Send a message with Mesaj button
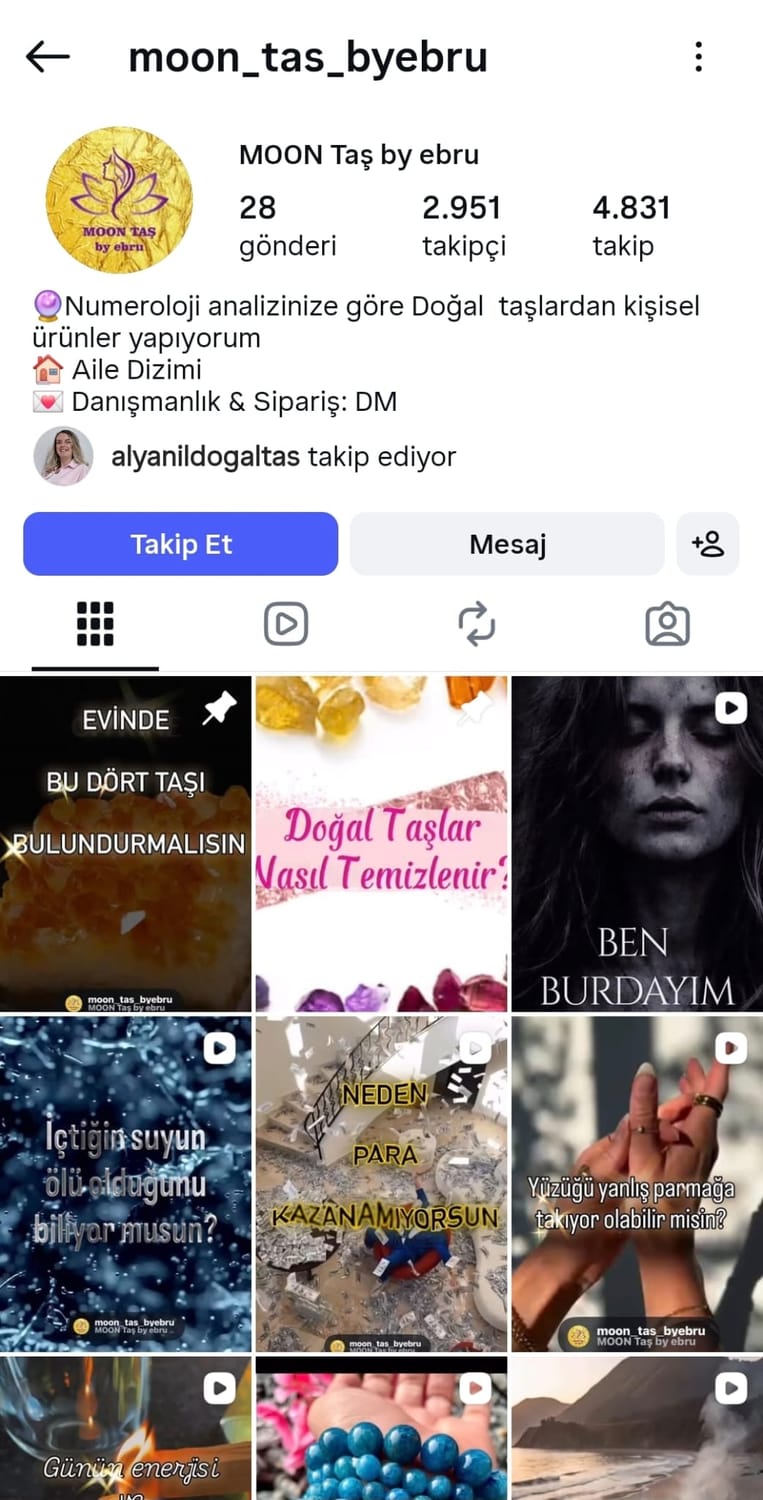Screen dimensions: 763x1500 pos(507,544)
